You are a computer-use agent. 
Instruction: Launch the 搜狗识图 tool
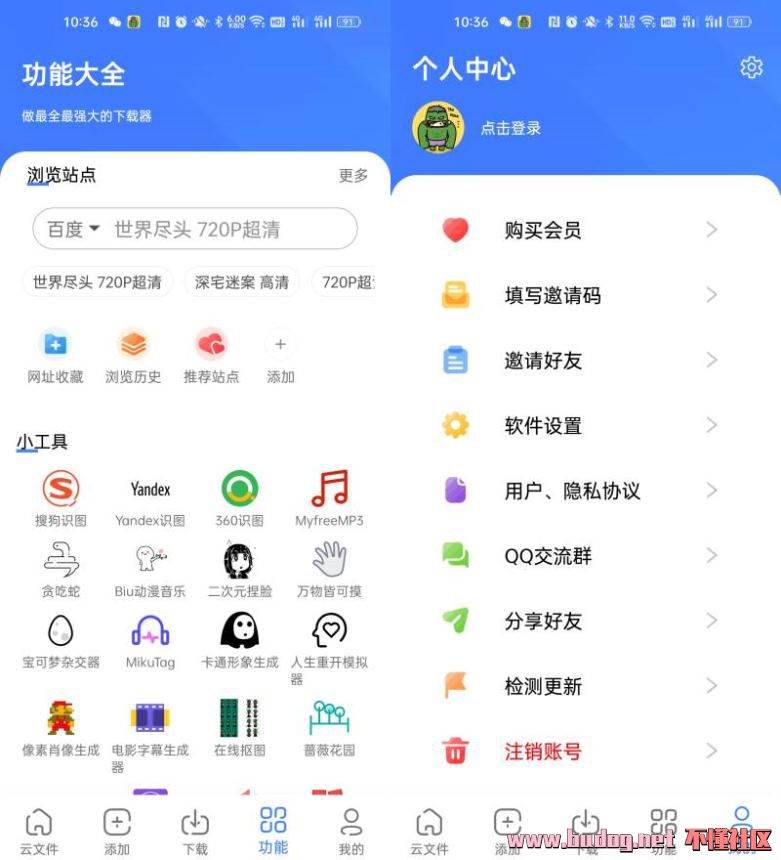click(61, 498)
